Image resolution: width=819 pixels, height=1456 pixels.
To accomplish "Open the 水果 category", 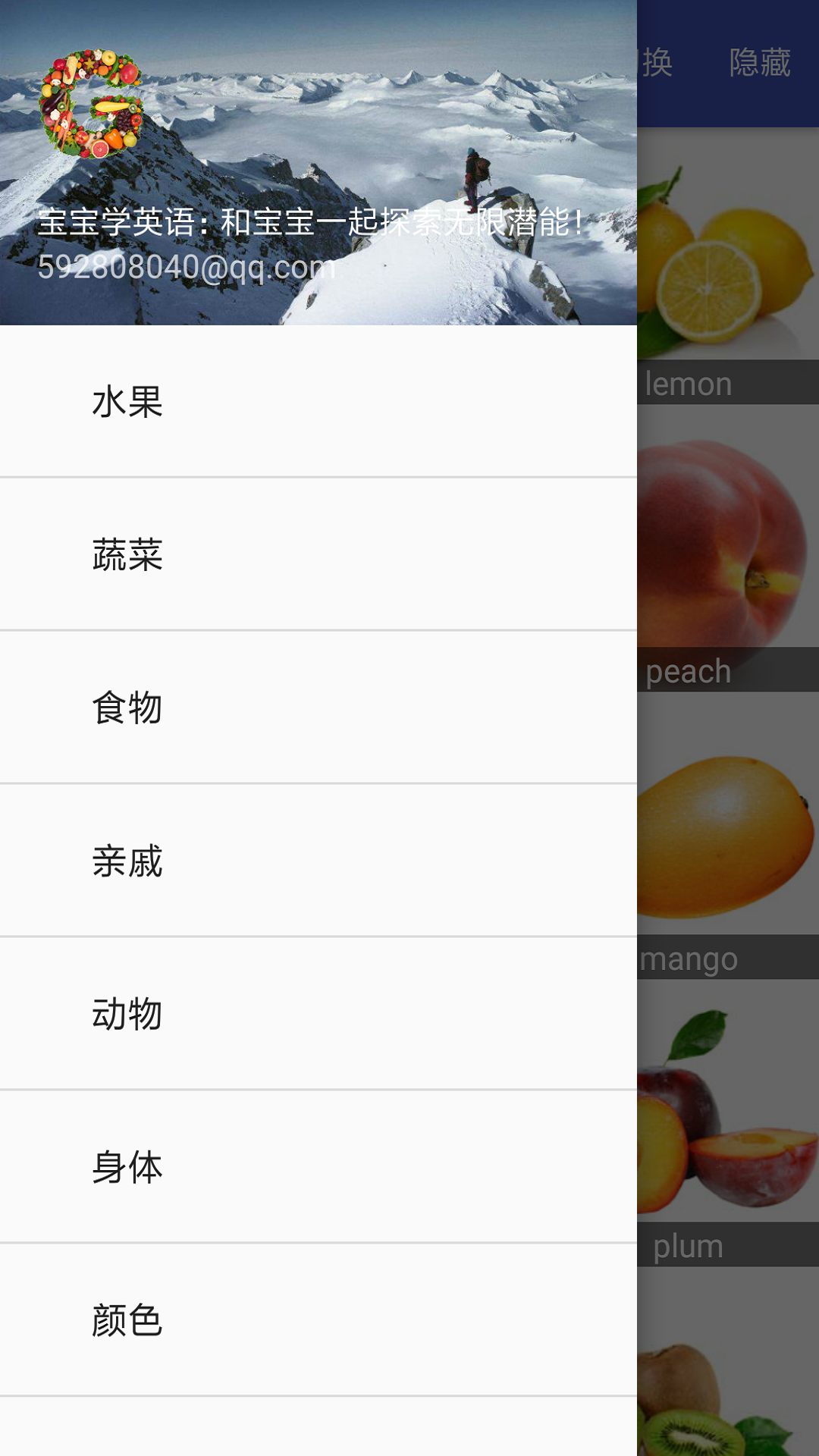I will (x=318, y=401).
